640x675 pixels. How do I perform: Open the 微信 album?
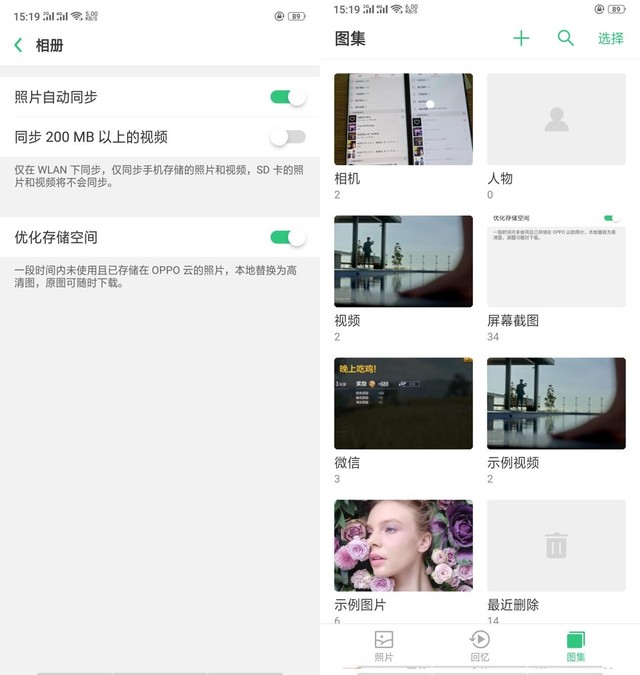tap(403, 403)
